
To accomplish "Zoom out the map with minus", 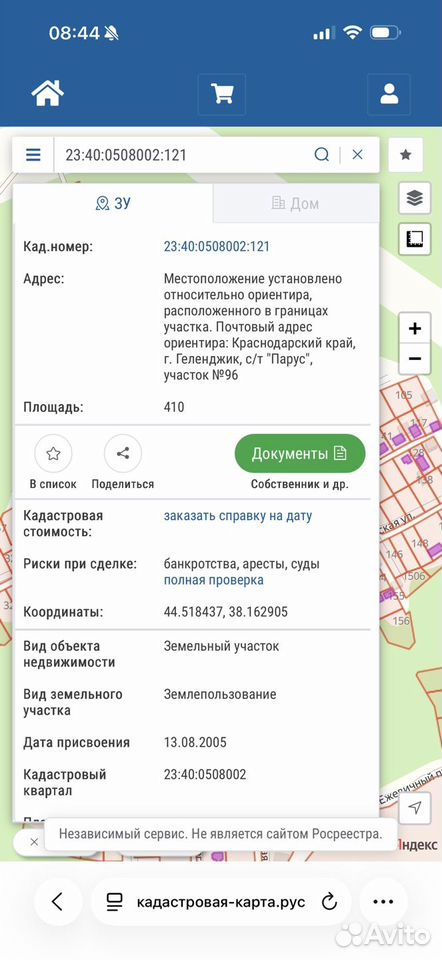I will [x=414, y=359].
